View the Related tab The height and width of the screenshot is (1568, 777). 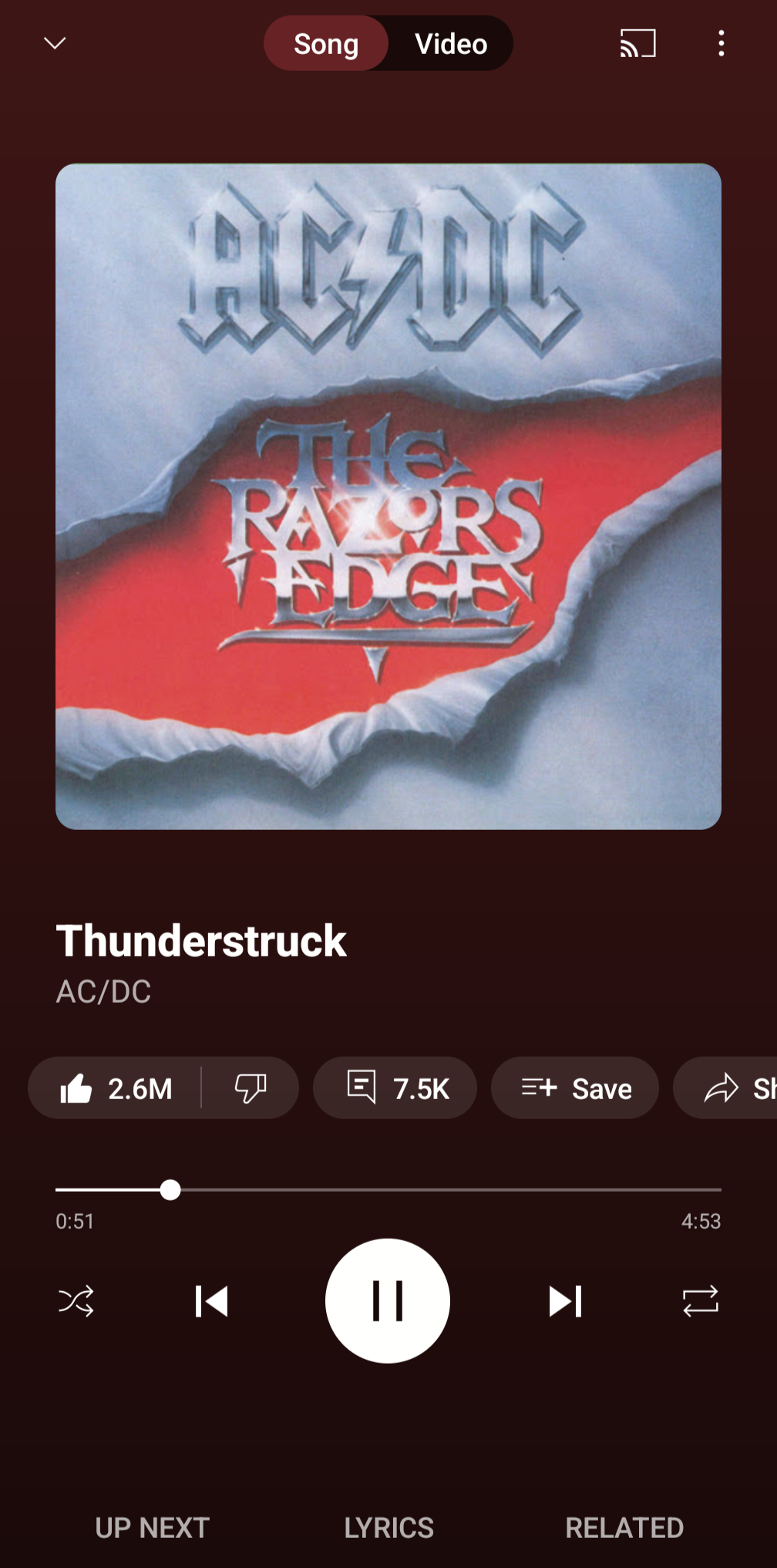coord(624,1528)
